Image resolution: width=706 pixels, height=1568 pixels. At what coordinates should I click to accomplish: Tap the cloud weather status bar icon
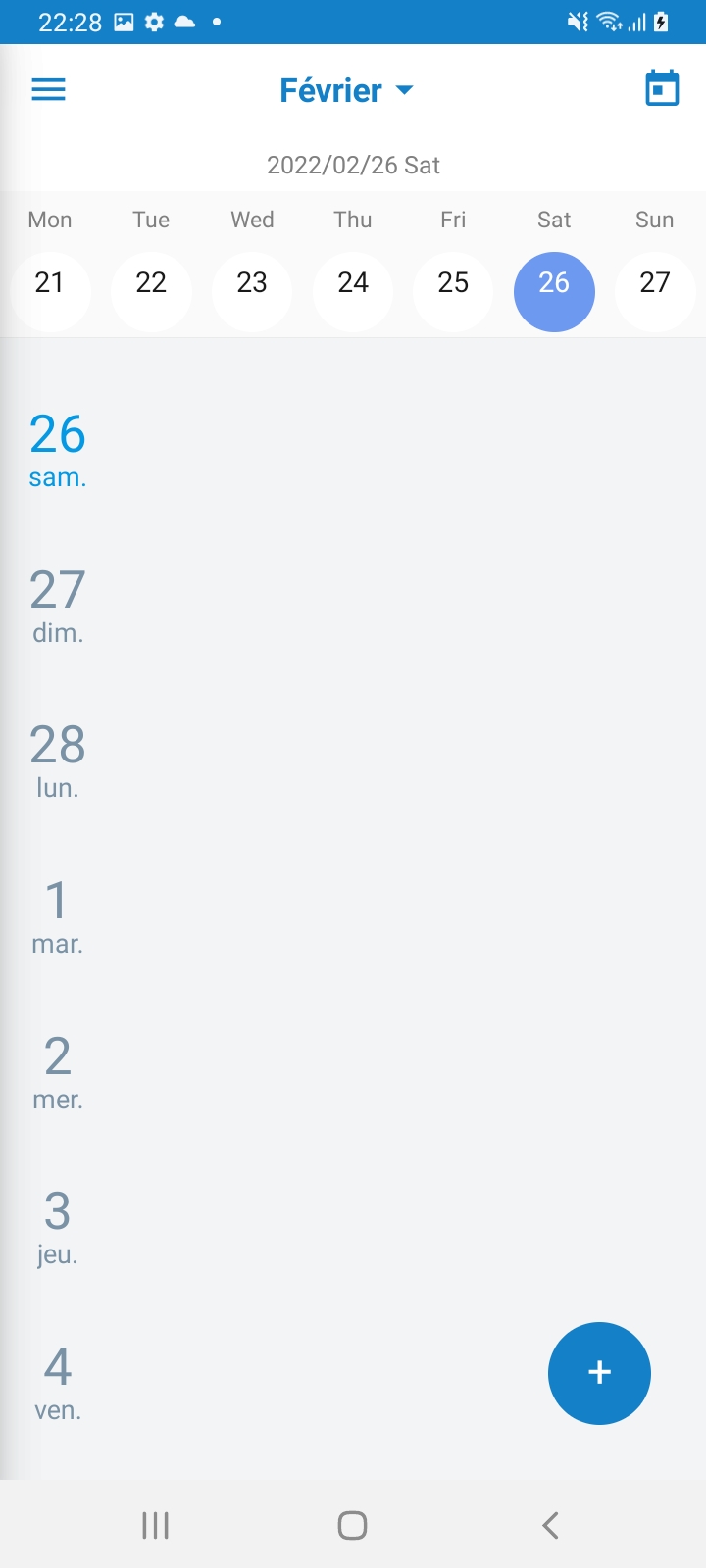185,22
